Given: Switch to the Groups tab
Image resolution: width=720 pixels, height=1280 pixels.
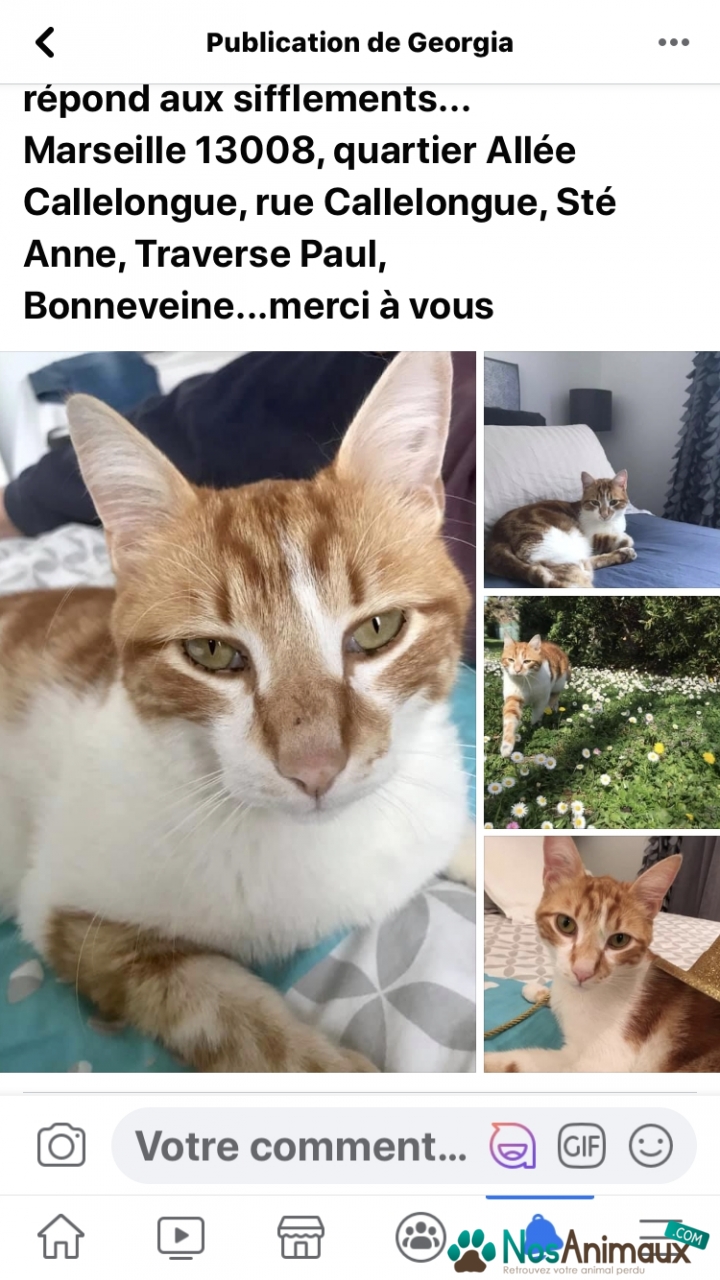Looking at the screenshot, I should coord(421,1237).
